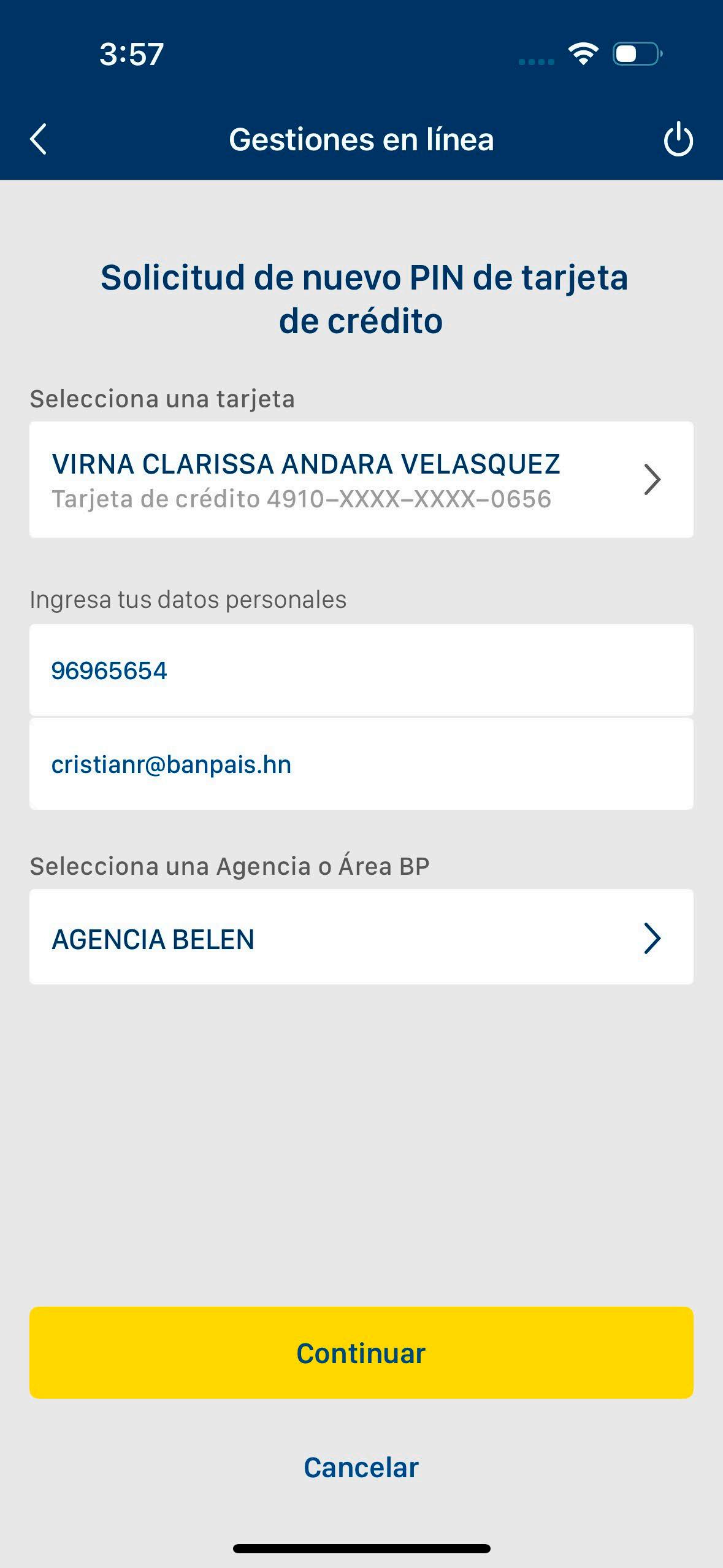Cancel the new PIN request

pyautogui.click(x=361, y=1467)
